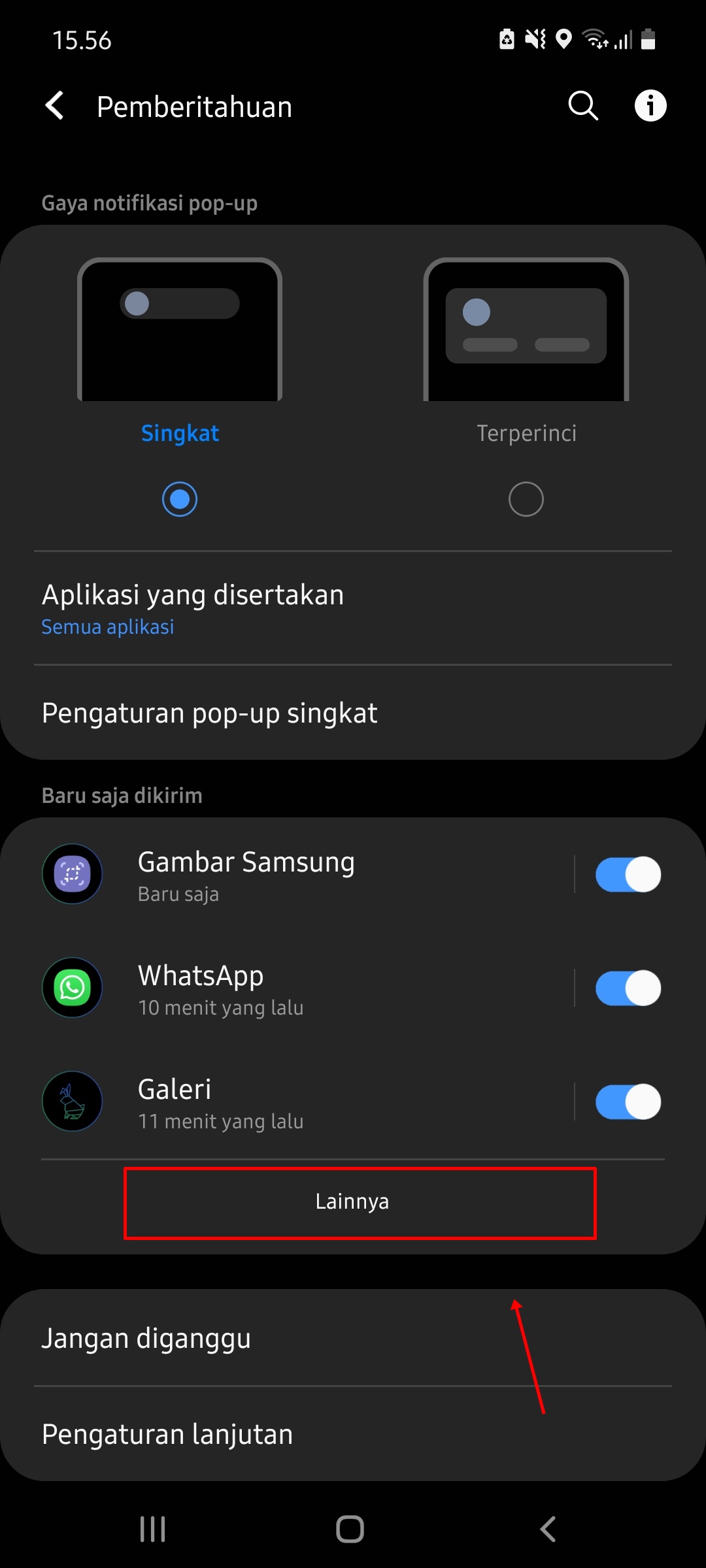Image resolution: width=706 pixels, height=1568 pixels.
Task: Select the Singkat pop-up style
Action: point(180,498)
